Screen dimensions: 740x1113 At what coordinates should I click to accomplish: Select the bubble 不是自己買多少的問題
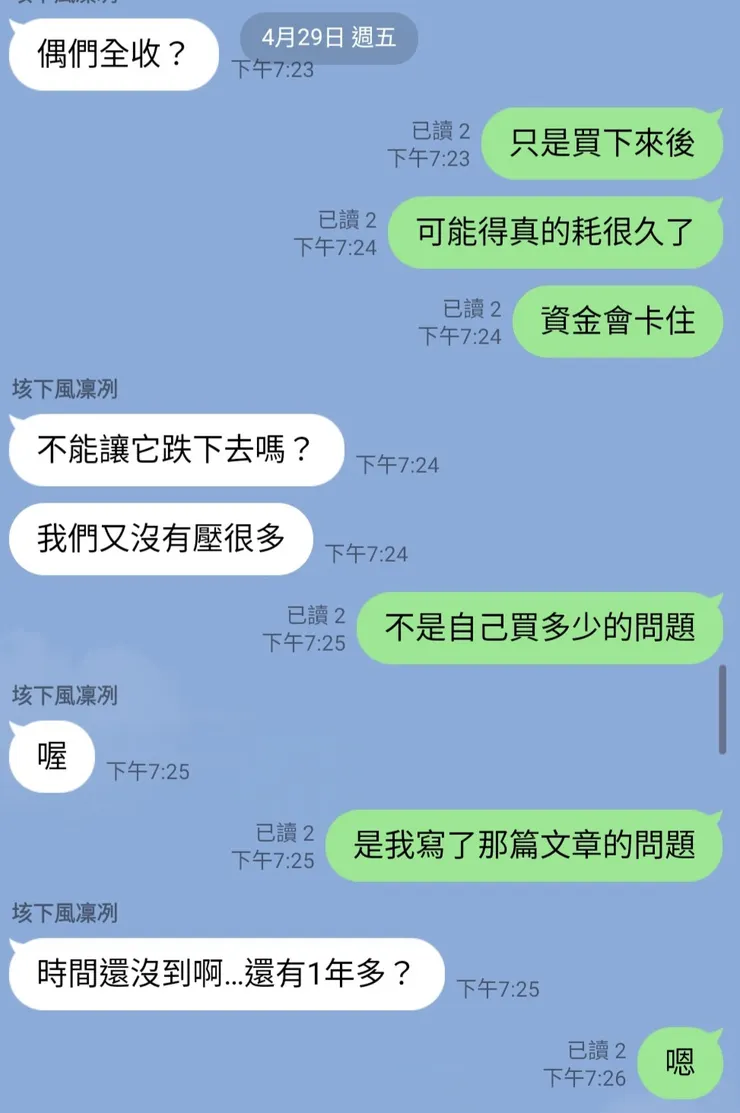(538, 627)
